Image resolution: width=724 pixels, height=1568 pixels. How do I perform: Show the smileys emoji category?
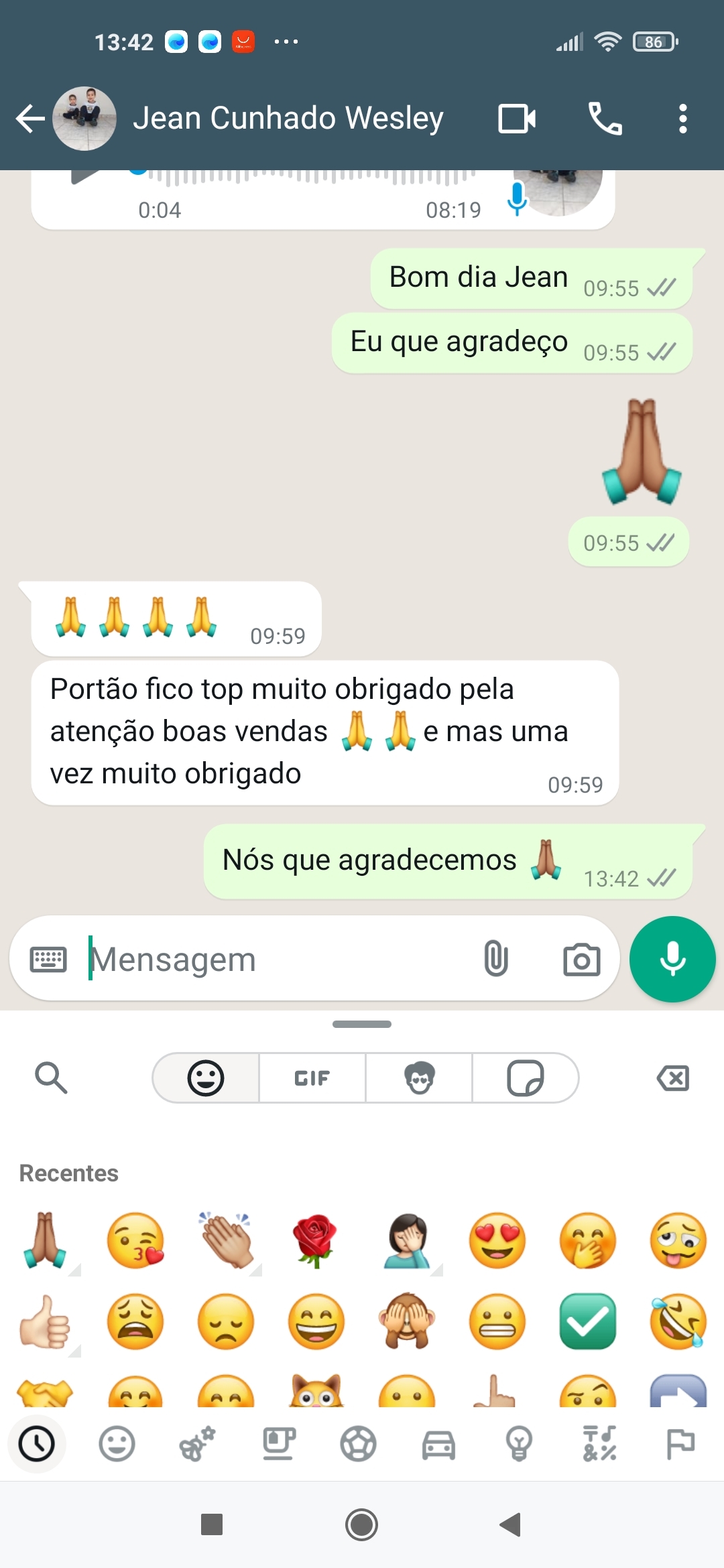117,1444
